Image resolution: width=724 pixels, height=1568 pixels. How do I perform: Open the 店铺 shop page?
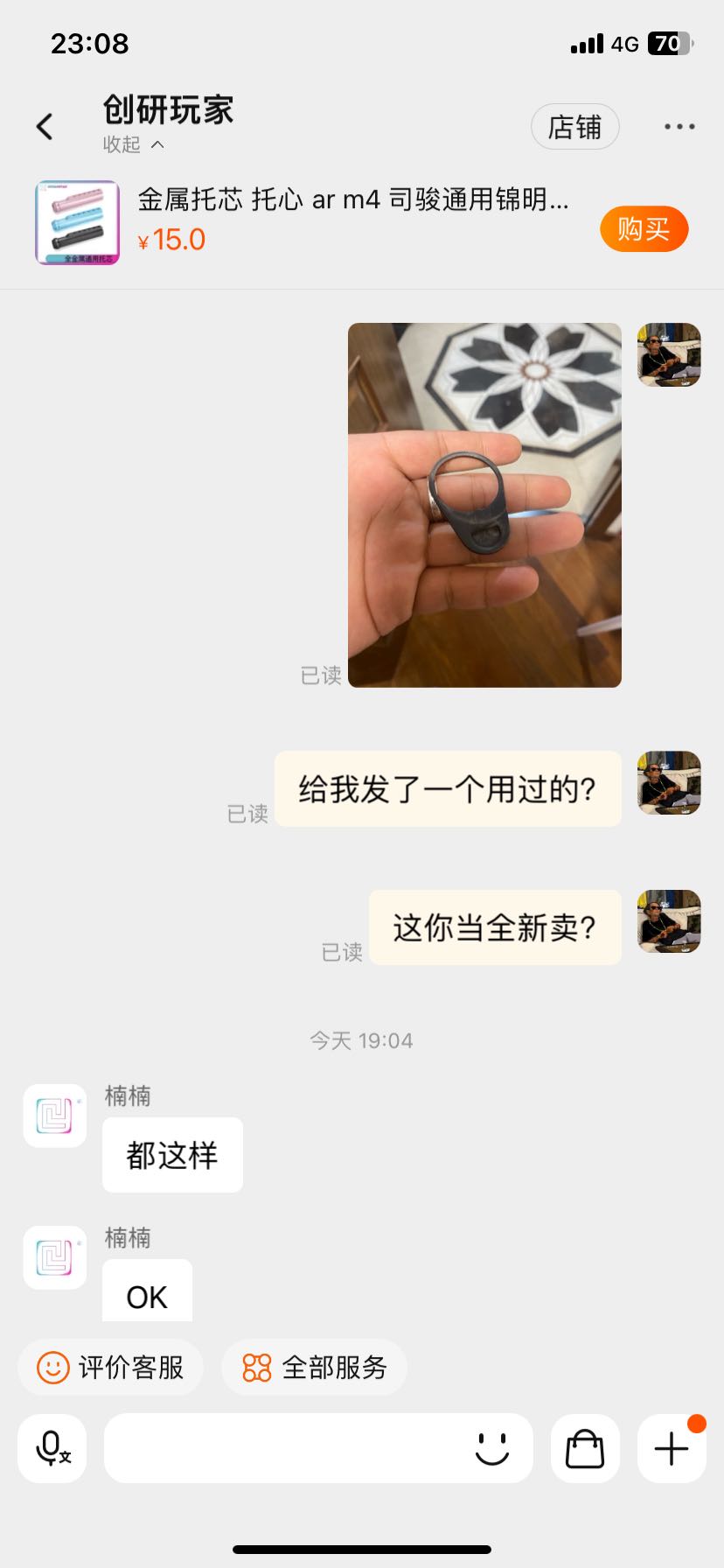pos(574,127)
